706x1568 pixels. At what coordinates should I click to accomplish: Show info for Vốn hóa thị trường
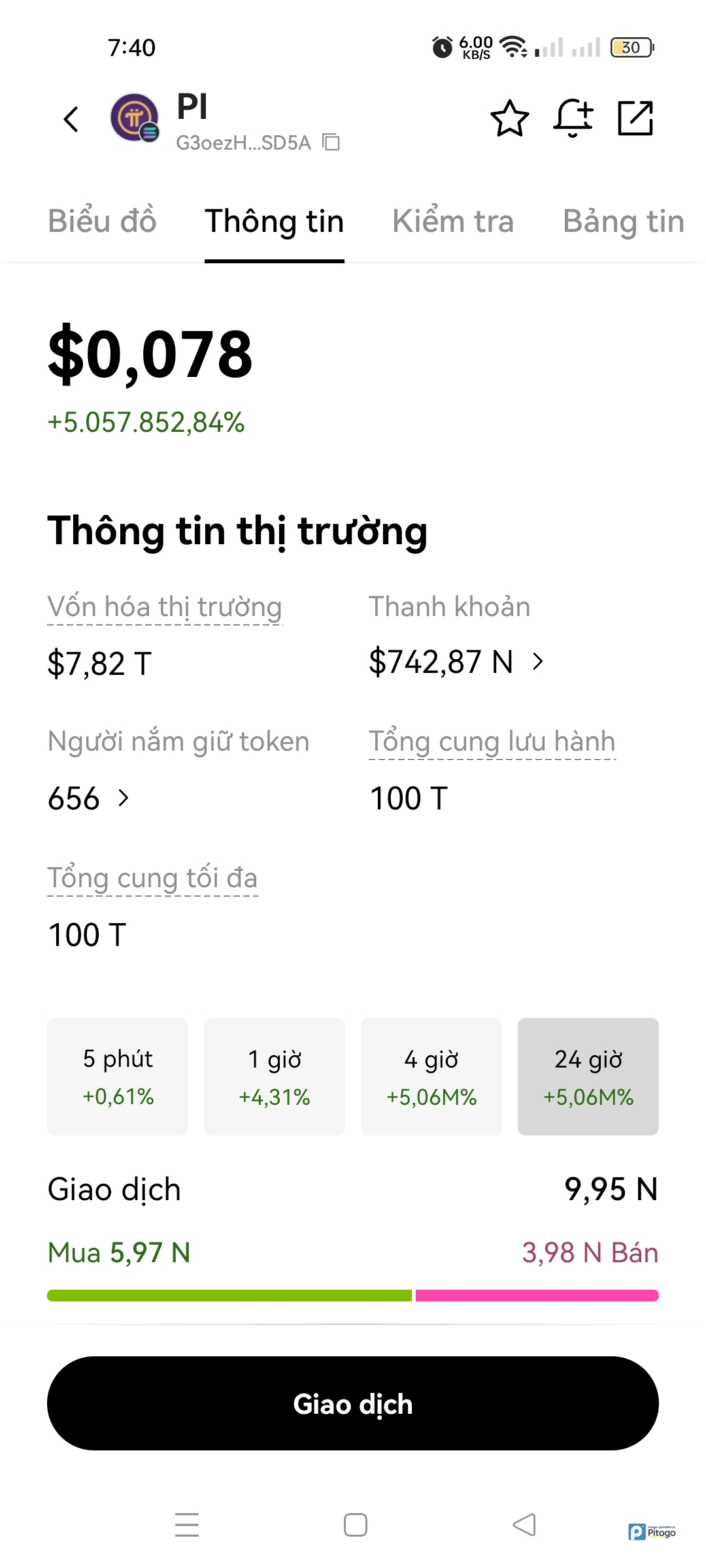pos(165,607)
